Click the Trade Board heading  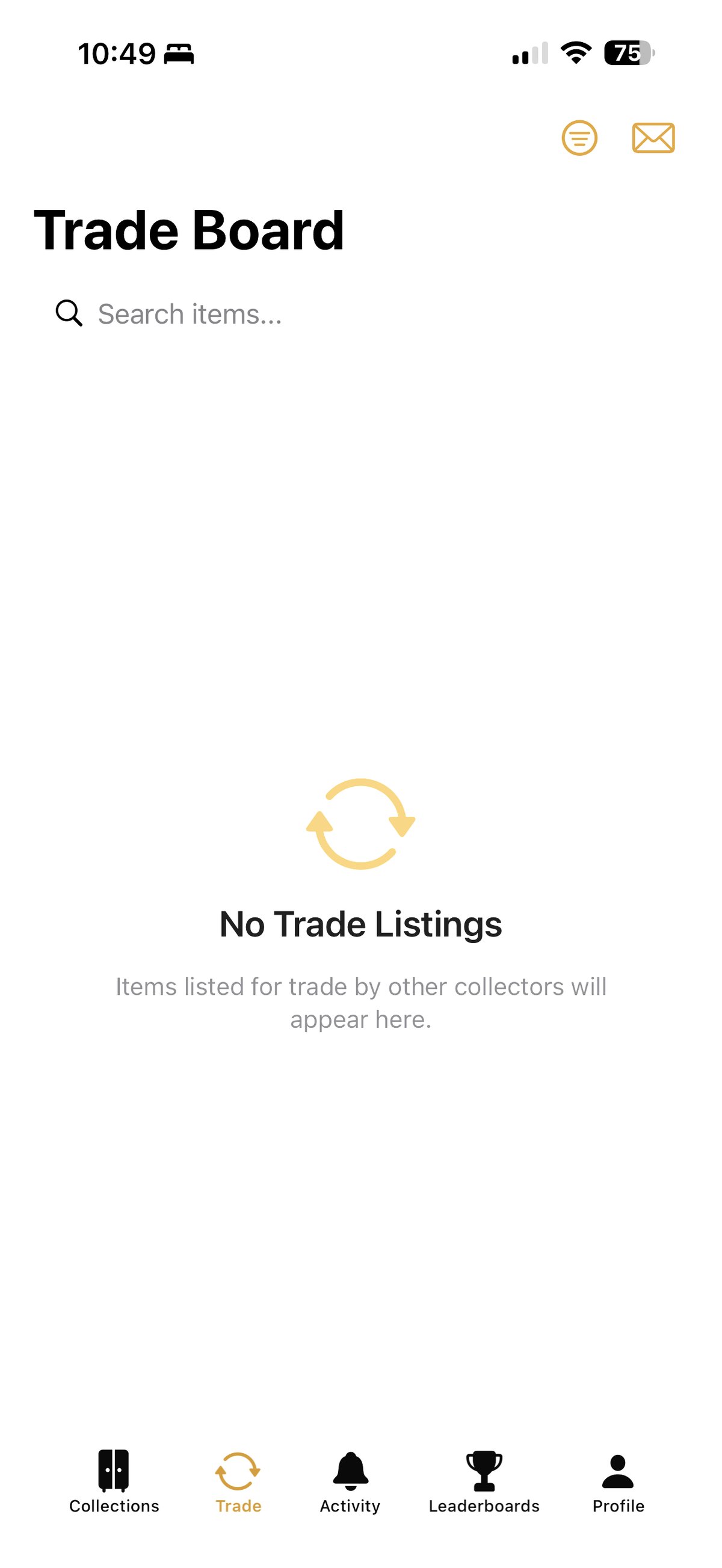189,230
